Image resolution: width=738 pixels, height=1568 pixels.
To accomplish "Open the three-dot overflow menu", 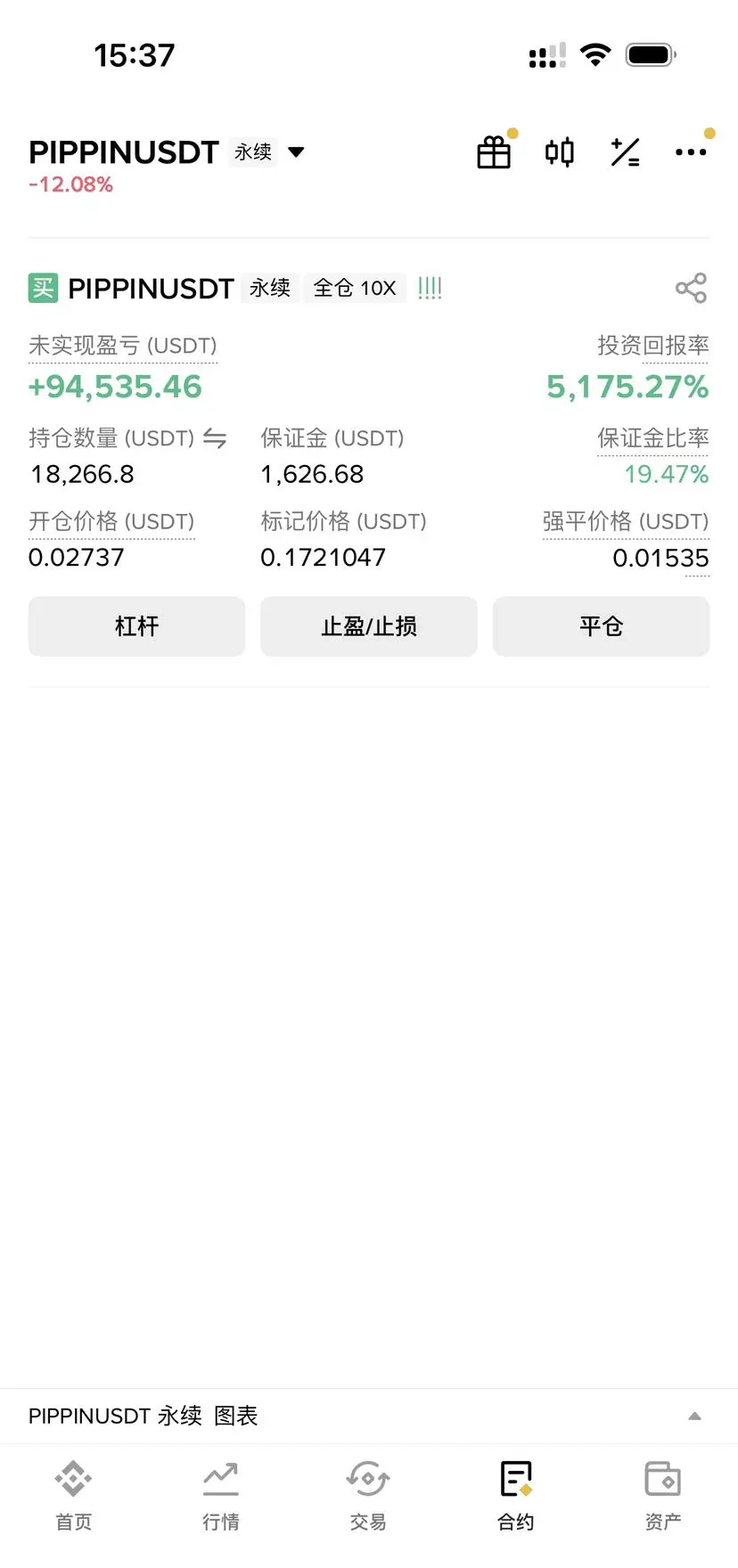I will 691,152.
